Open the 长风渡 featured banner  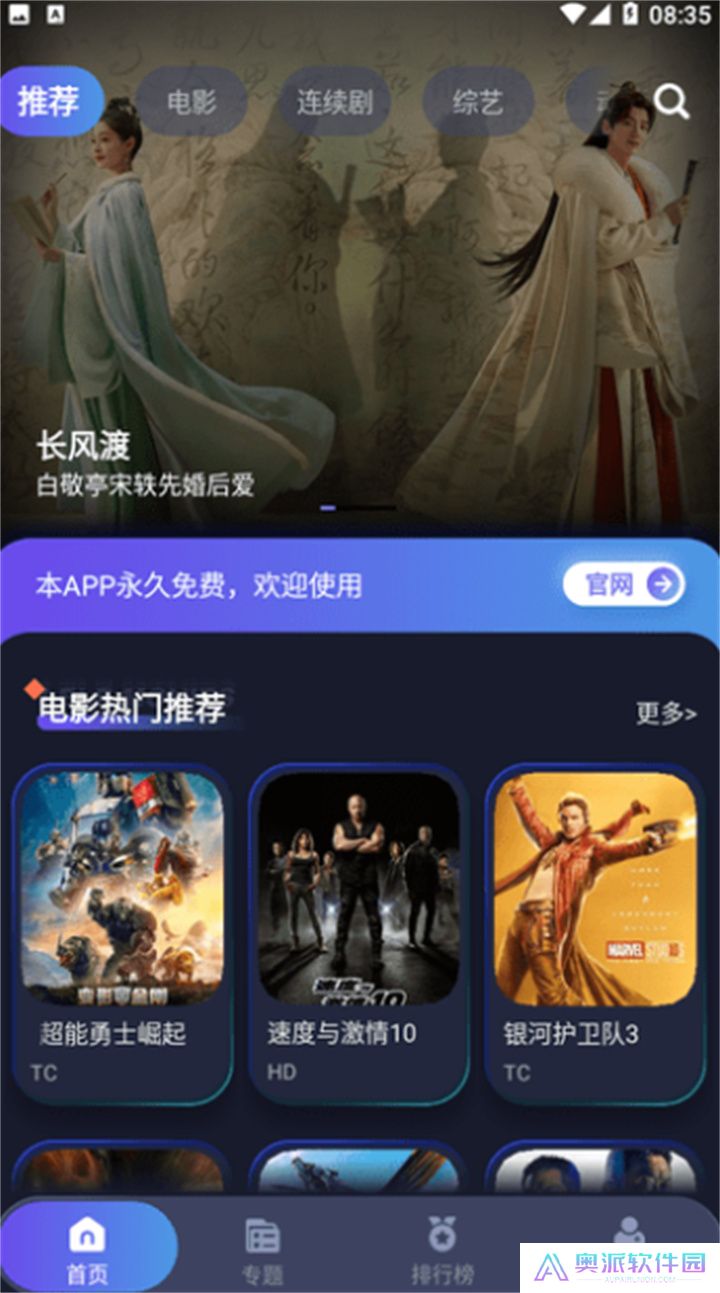(x=360, y=300)
